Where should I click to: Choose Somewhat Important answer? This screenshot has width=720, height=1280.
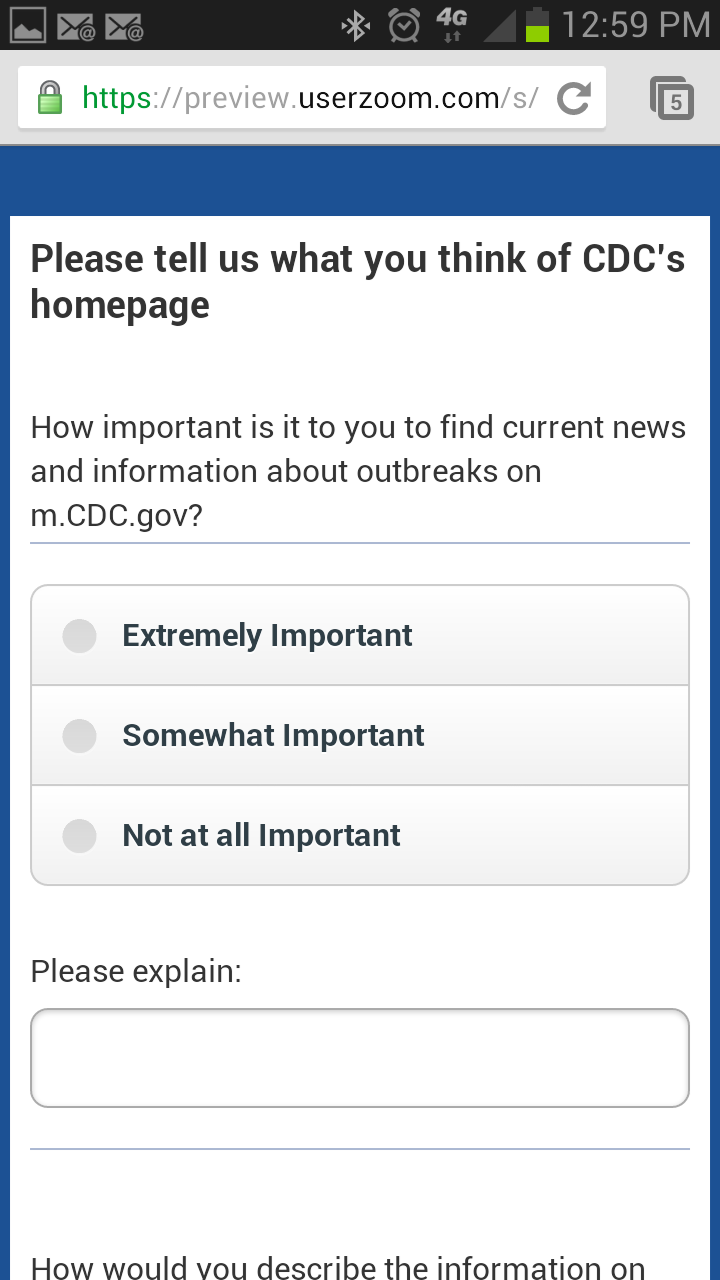pos(80,736)
